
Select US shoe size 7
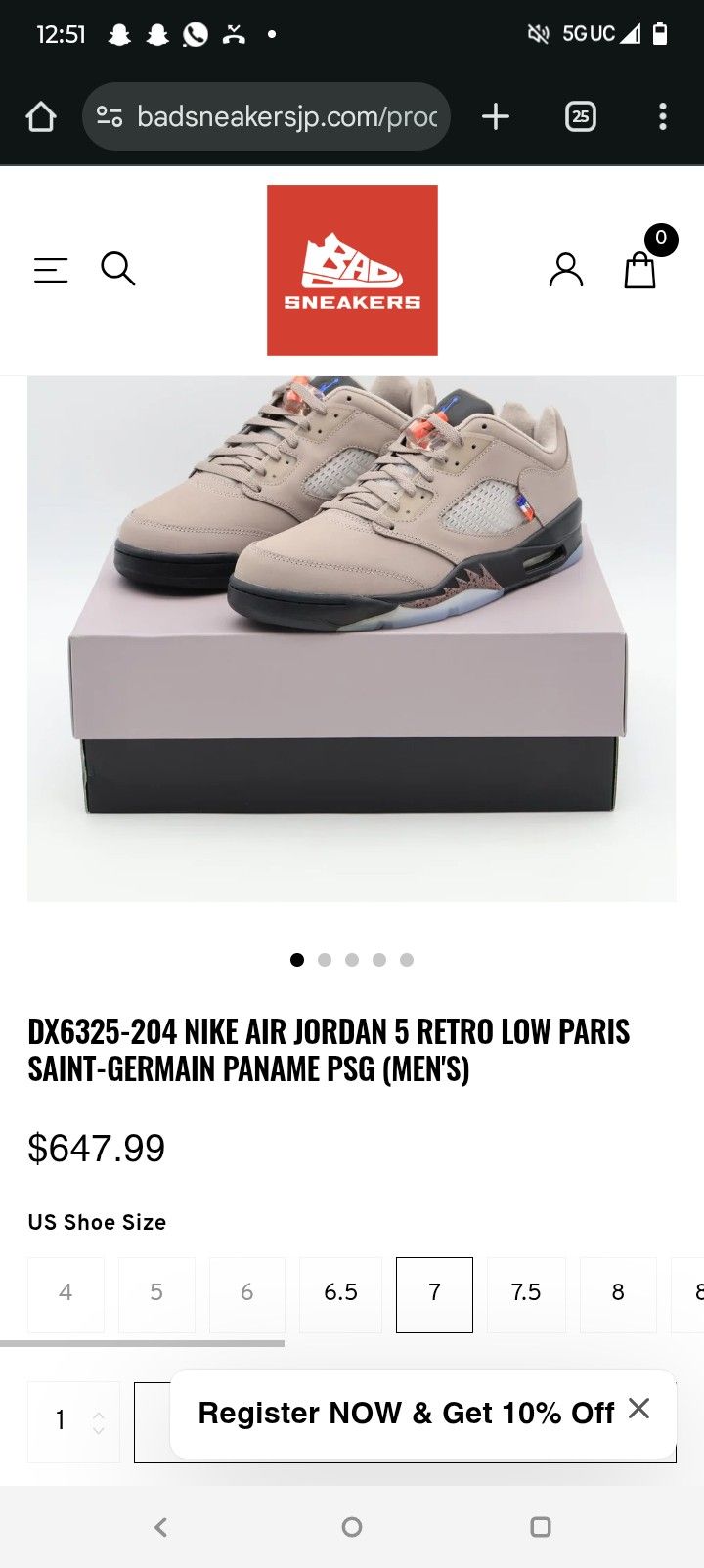434,1294
